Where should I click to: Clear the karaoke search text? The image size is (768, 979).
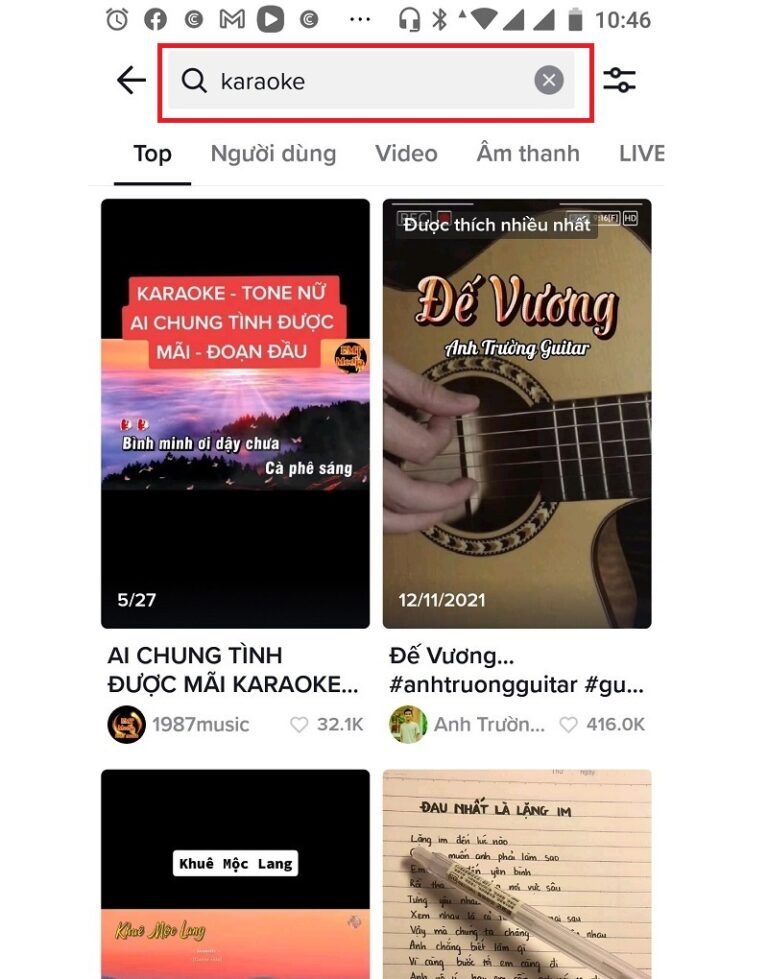(x=547, y=80)
